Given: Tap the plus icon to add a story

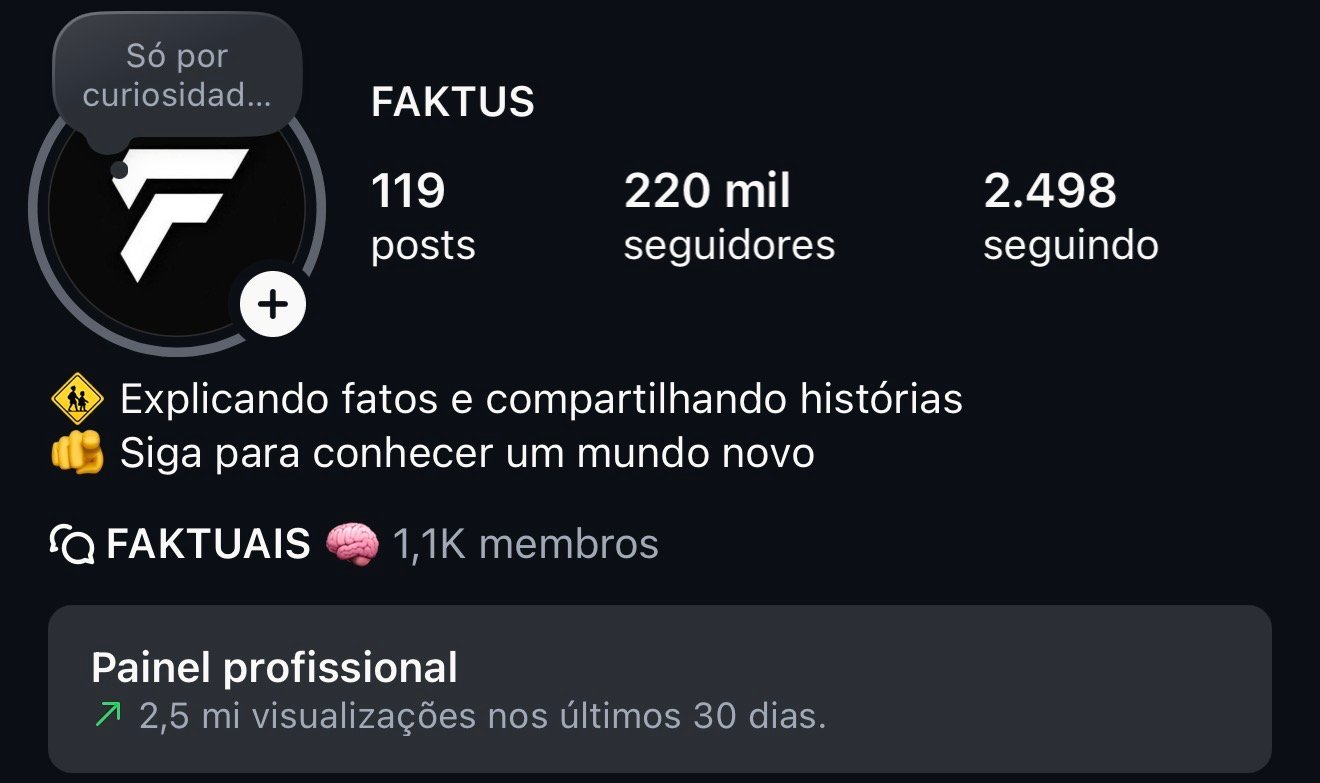Looking at the screenshot, I should click(x=273, y=303).
